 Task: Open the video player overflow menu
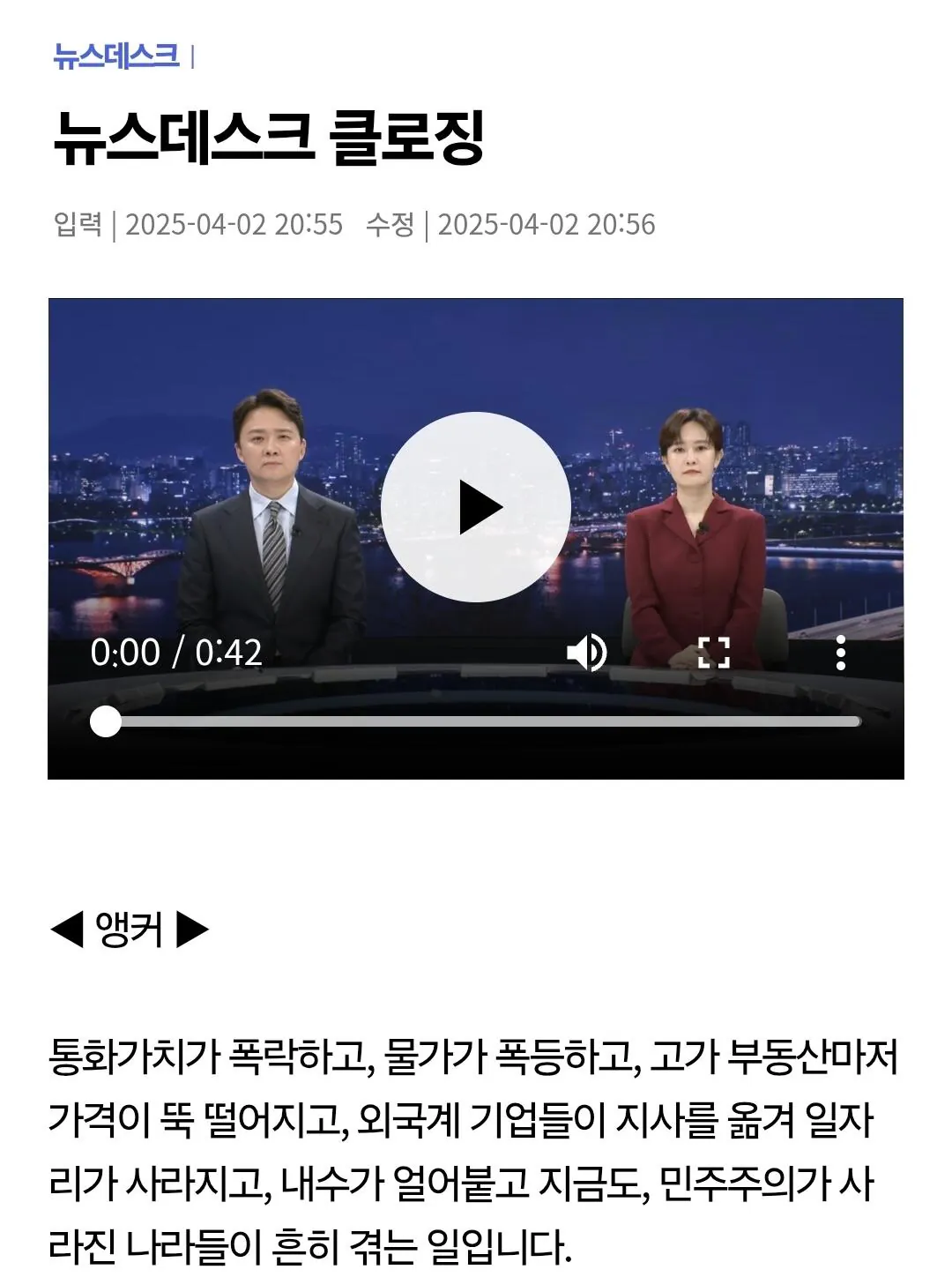(x=840, y=653)
